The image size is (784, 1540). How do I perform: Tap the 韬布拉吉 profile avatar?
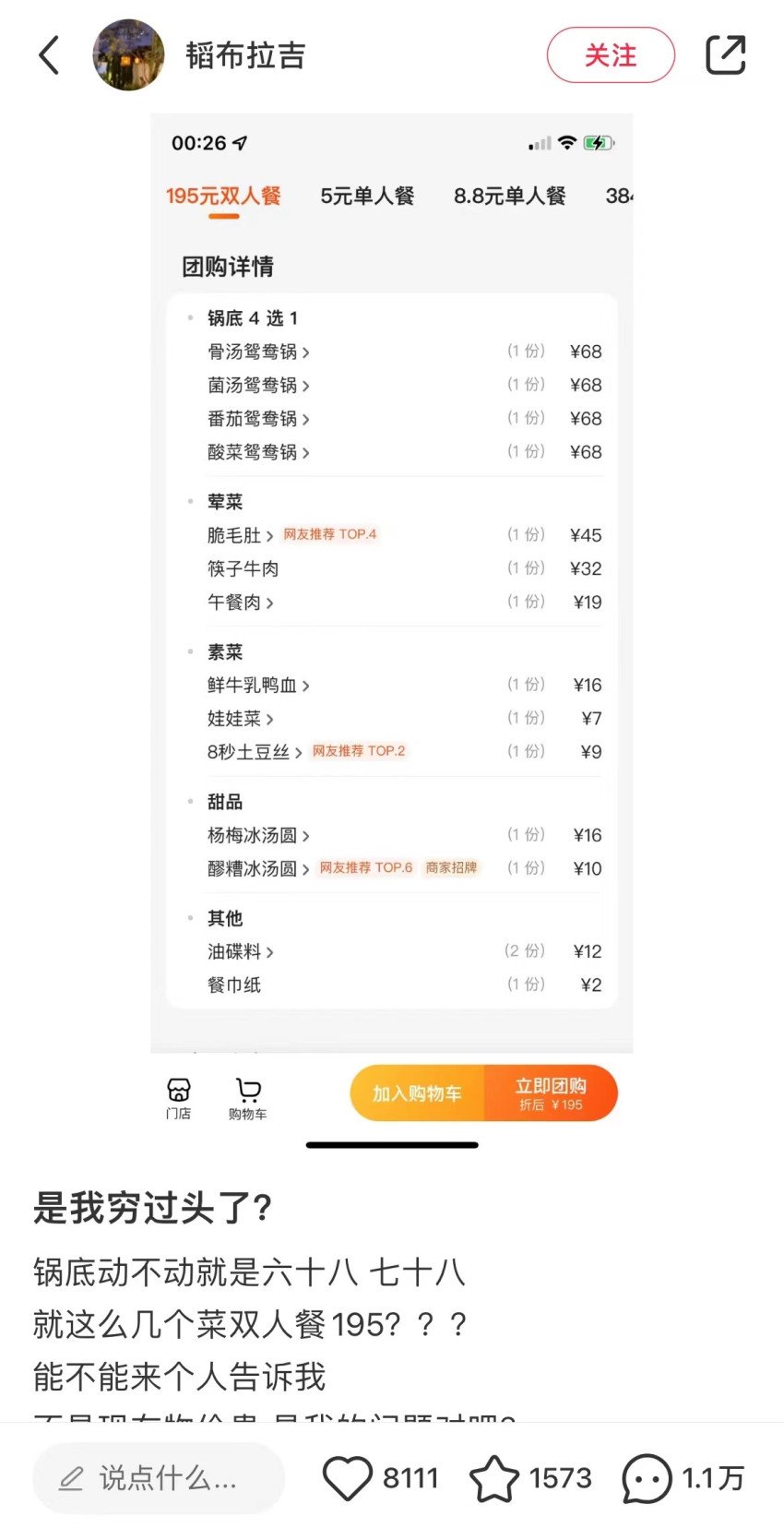click(x=128, y=55)
